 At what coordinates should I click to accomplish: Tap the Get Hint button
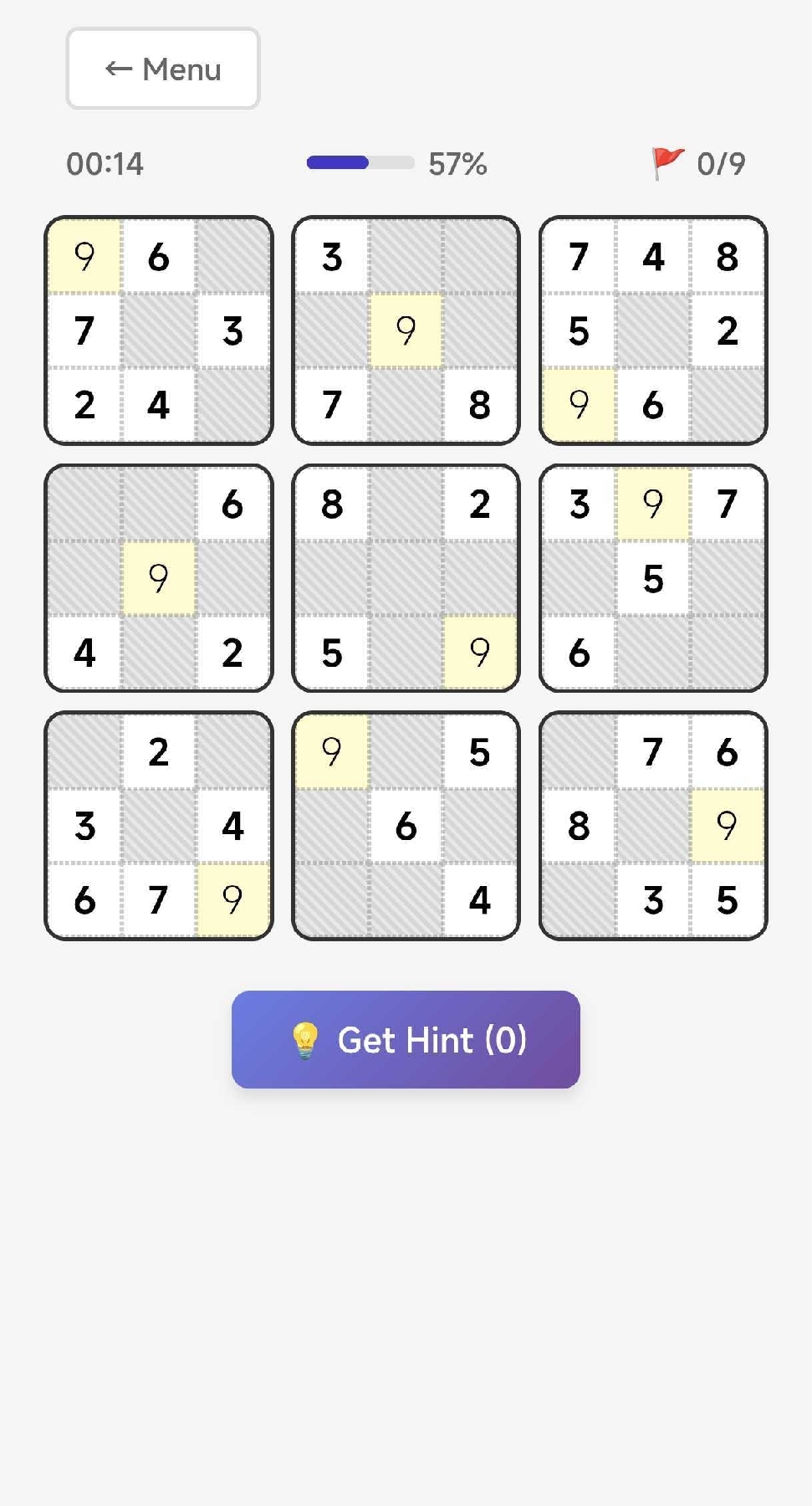tap(406, 1039)
